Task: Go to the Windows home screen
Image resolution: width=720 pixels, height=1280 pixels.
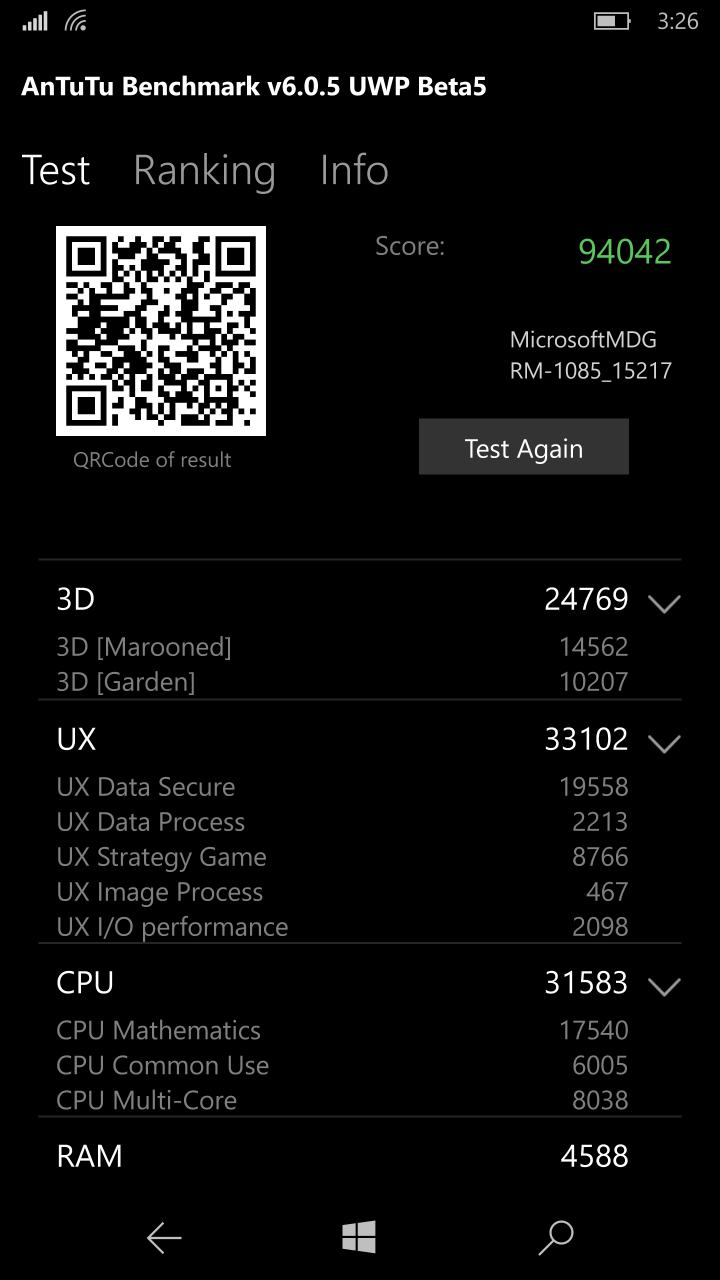Action: (x=359, y=1237)
